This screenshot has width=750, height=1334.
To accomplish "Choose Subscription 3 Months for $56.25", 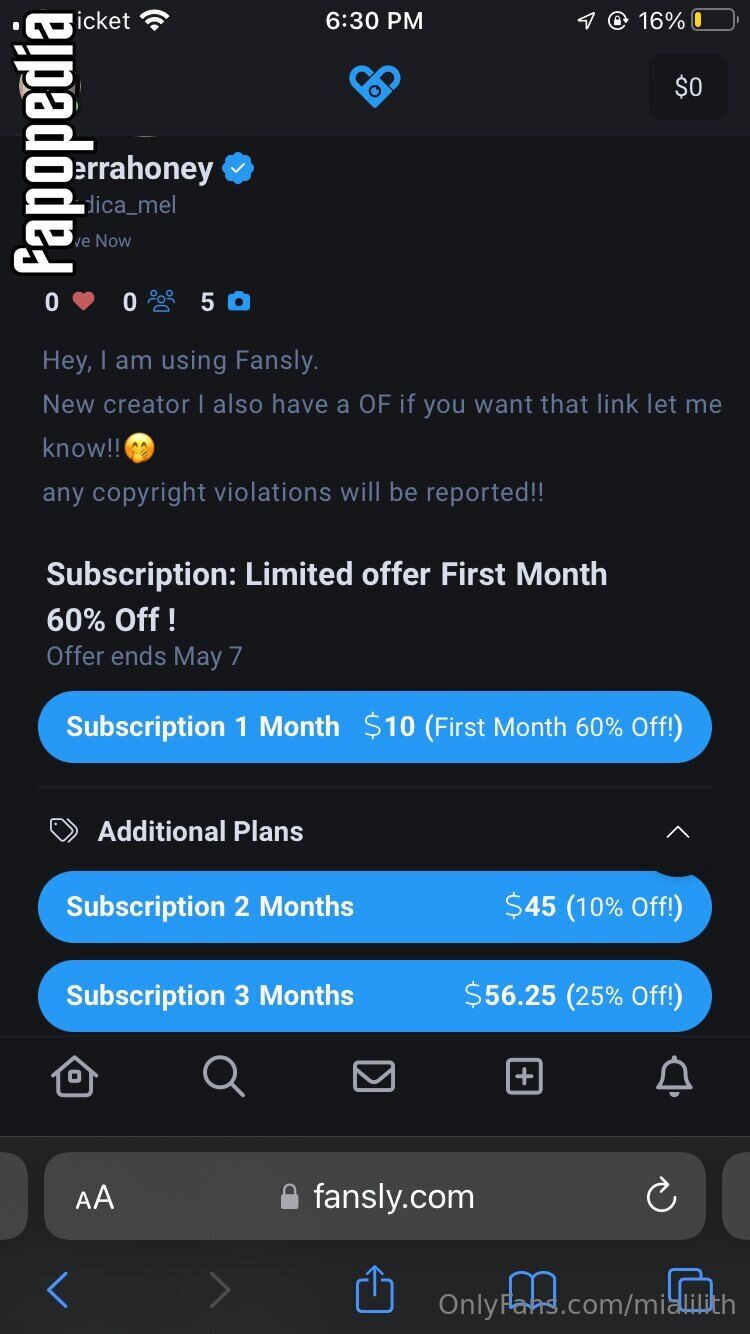I will (x=375, y=996).
